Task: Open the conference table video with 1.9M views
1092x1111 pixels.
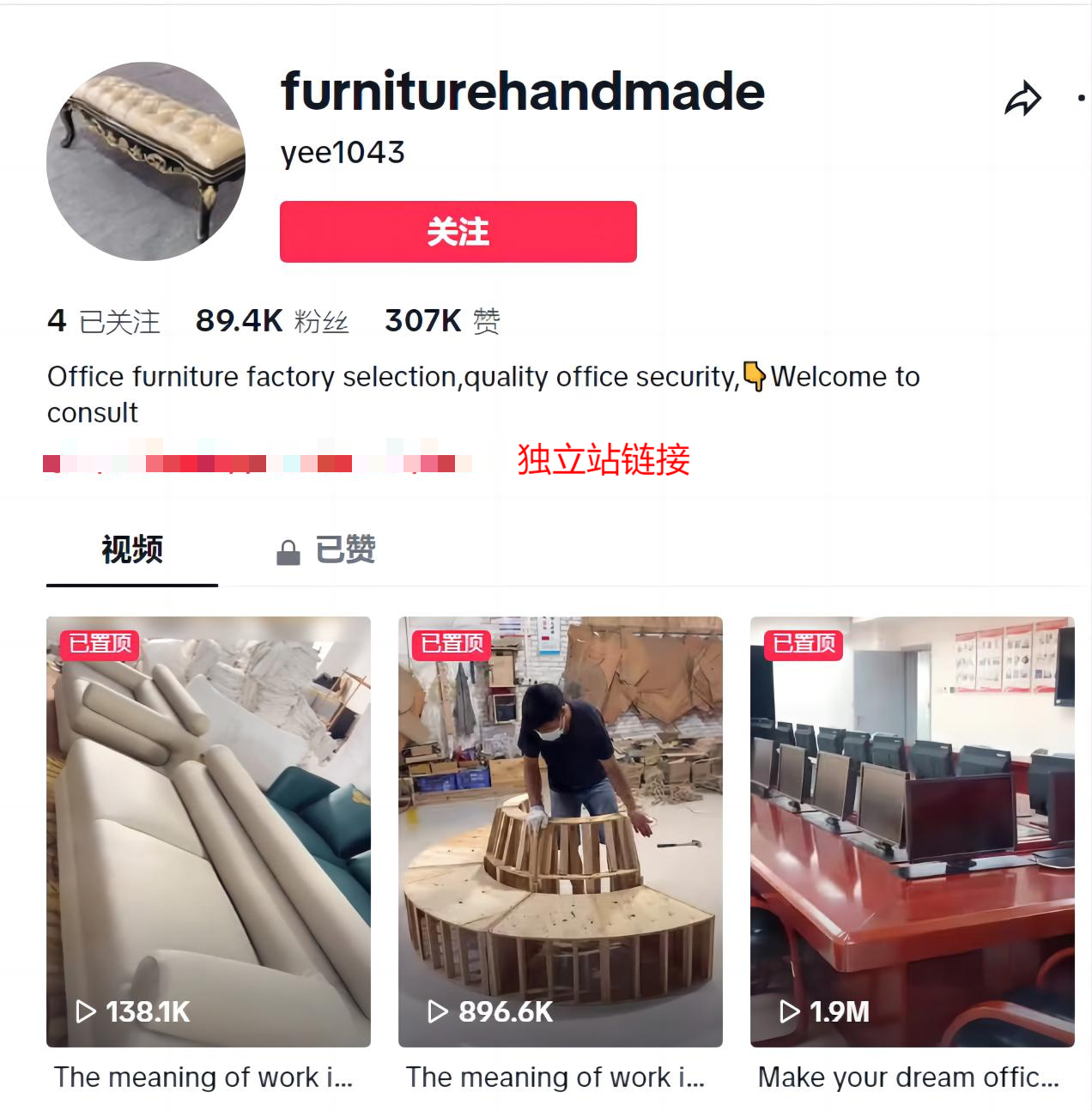Action: [912, 831]
